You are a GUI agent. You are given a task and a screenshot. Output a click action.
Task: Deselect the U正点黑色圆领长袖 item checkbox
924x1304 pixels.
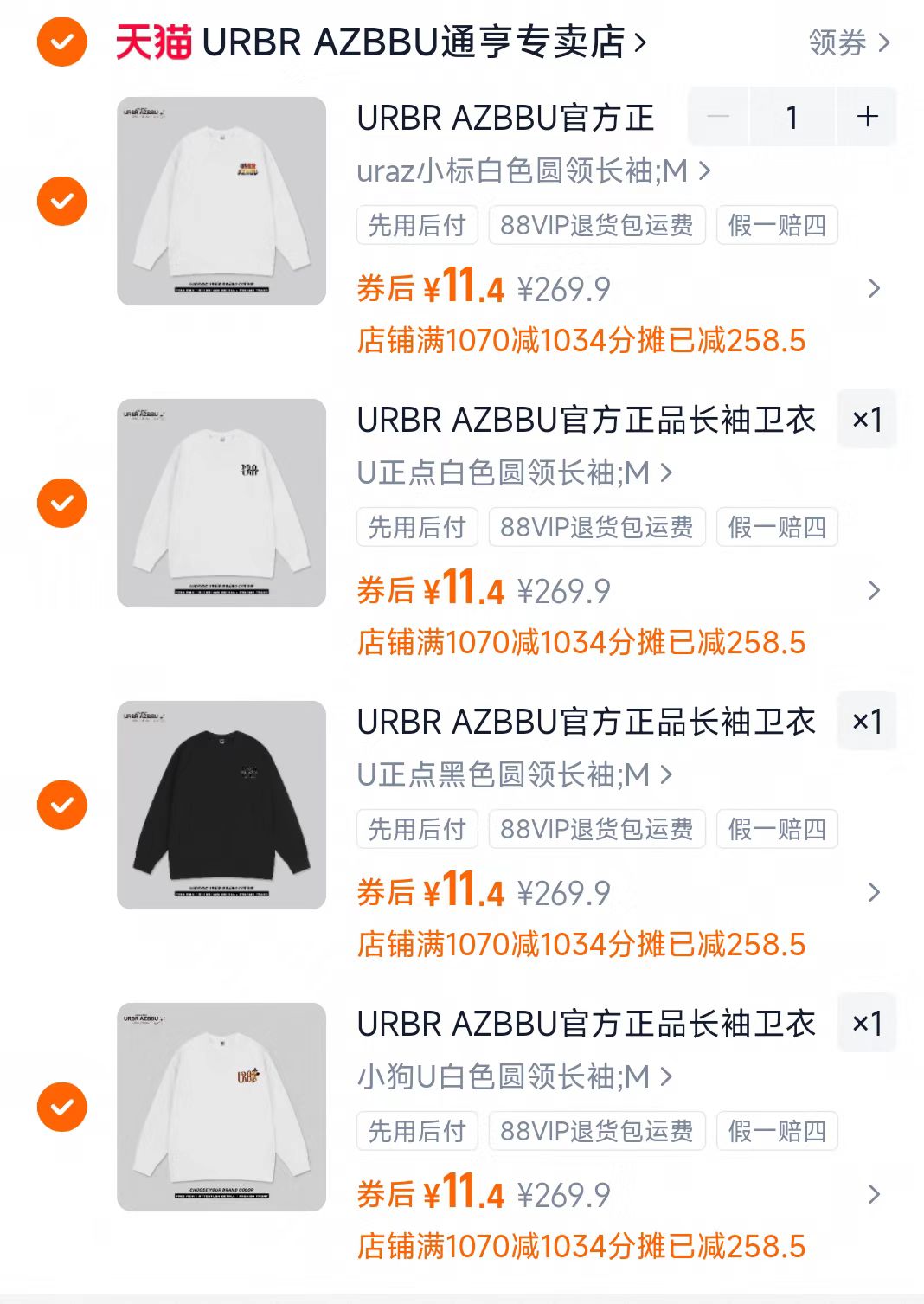tap(62, 805)
